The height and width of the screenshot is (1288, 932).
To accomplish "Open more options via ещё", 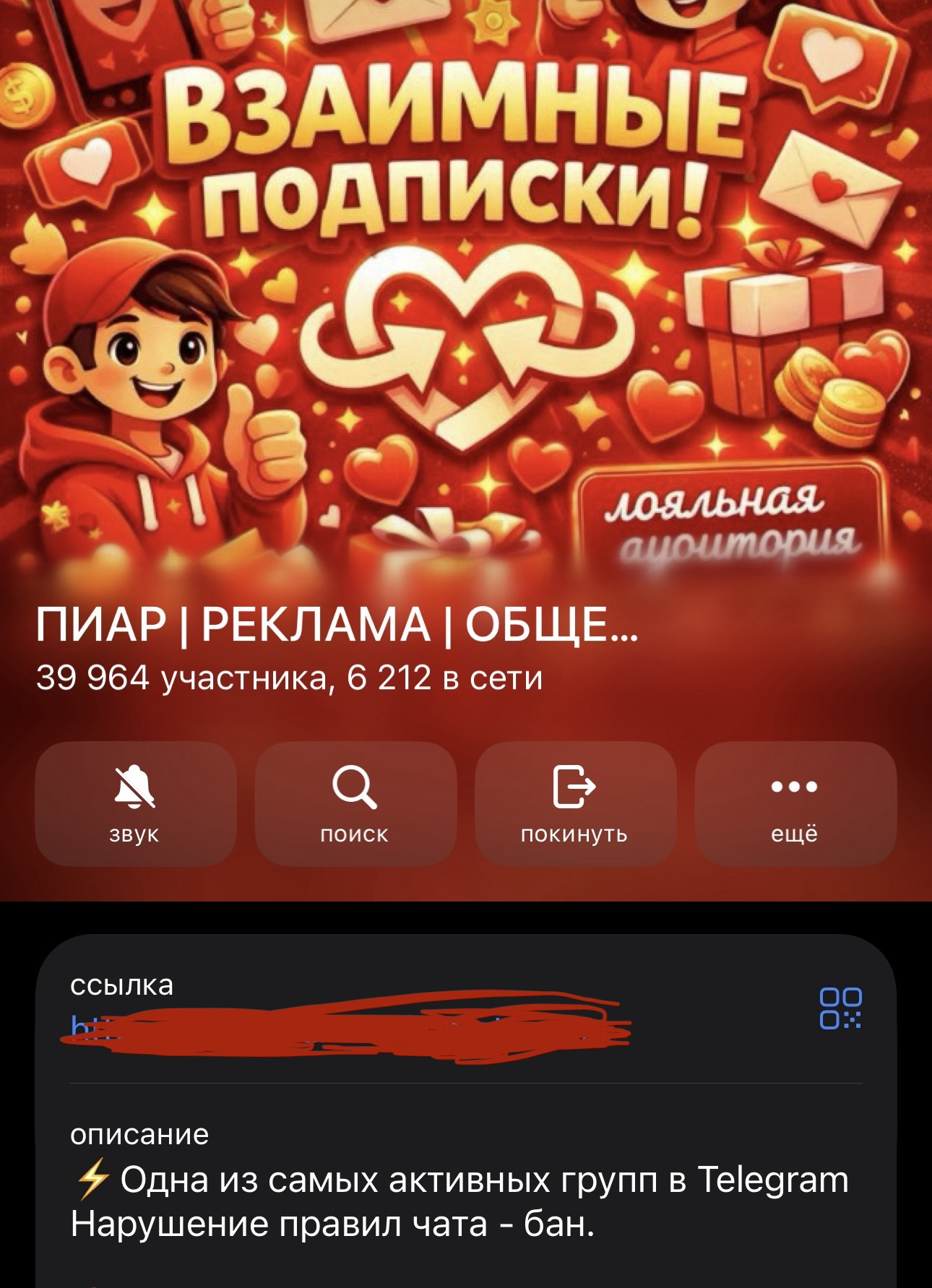I will point(795,803).
